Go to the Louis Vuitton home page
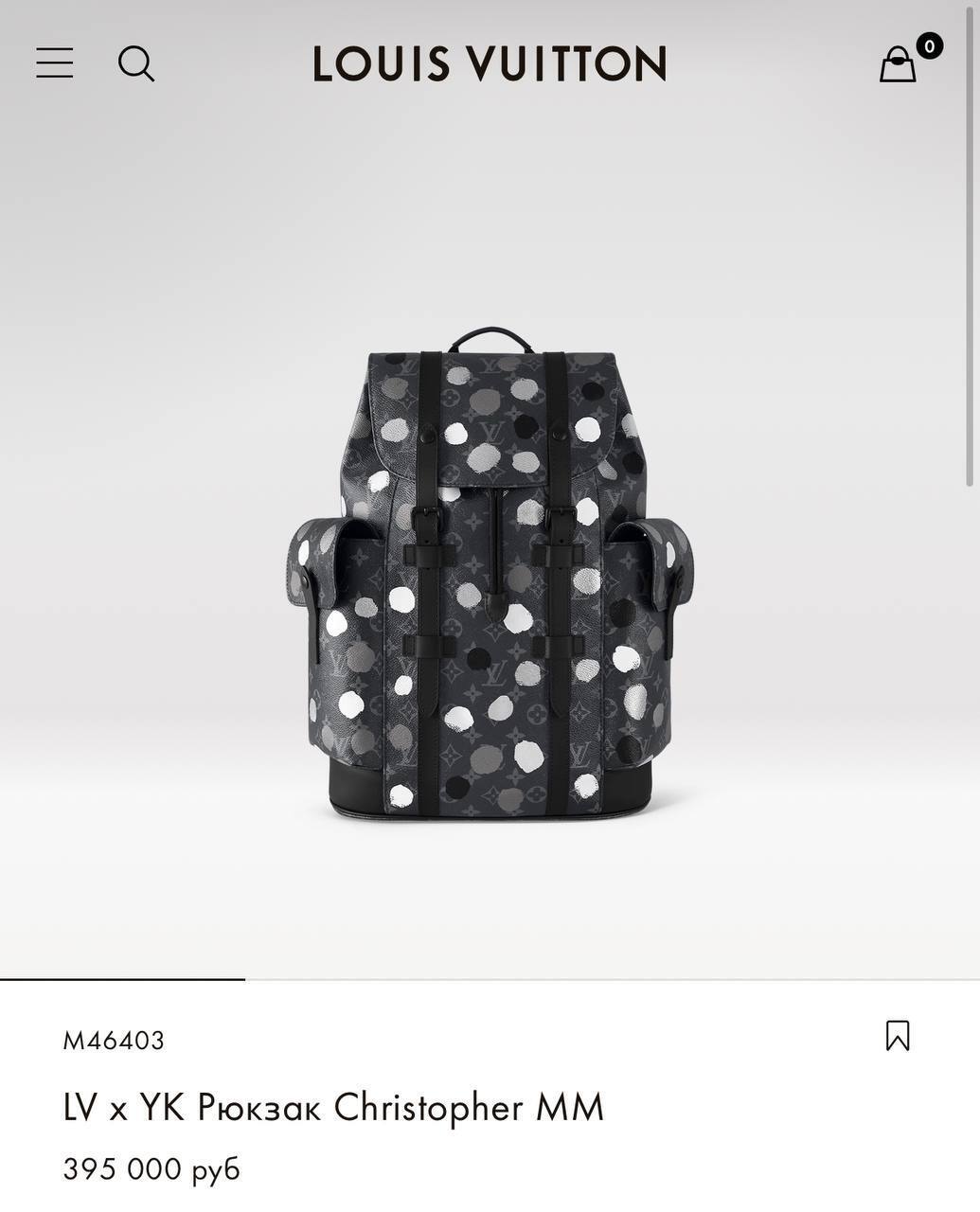The image size is (980, 1212). pyautogui.click(x=490, y=63)
